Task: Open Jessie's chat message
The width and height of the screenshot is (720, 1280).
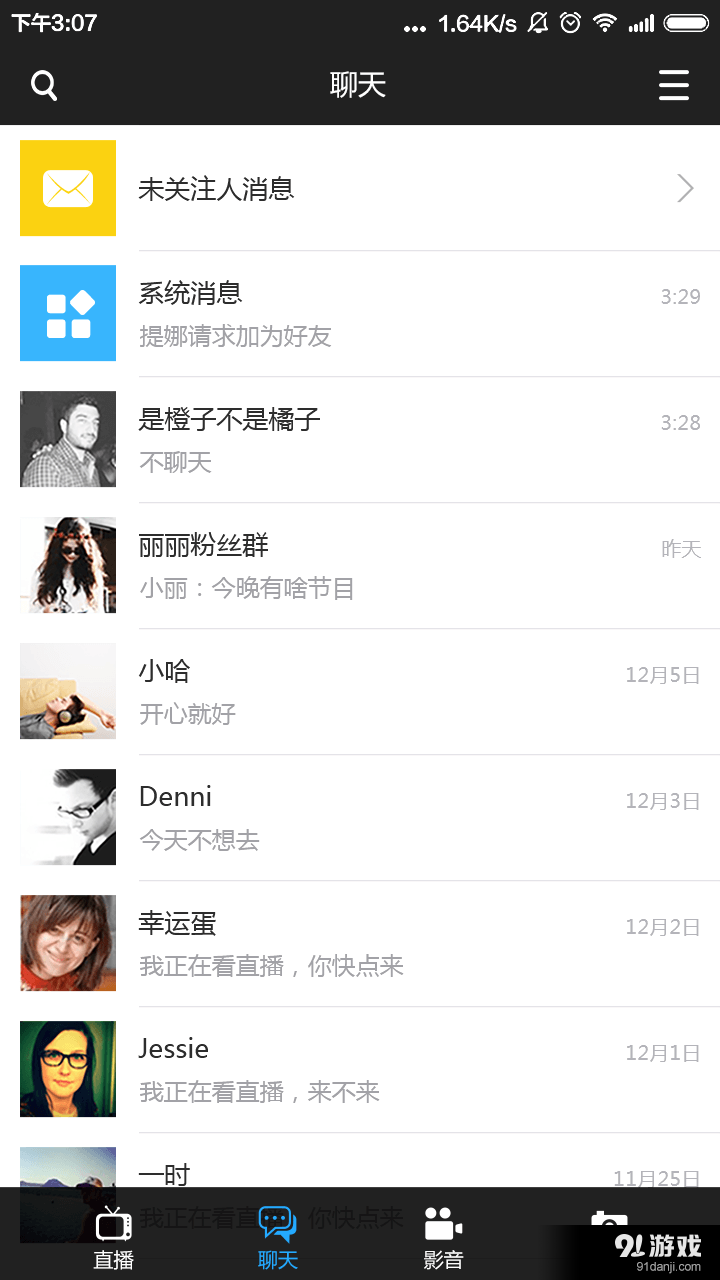Action: (x=360, y=1069)
